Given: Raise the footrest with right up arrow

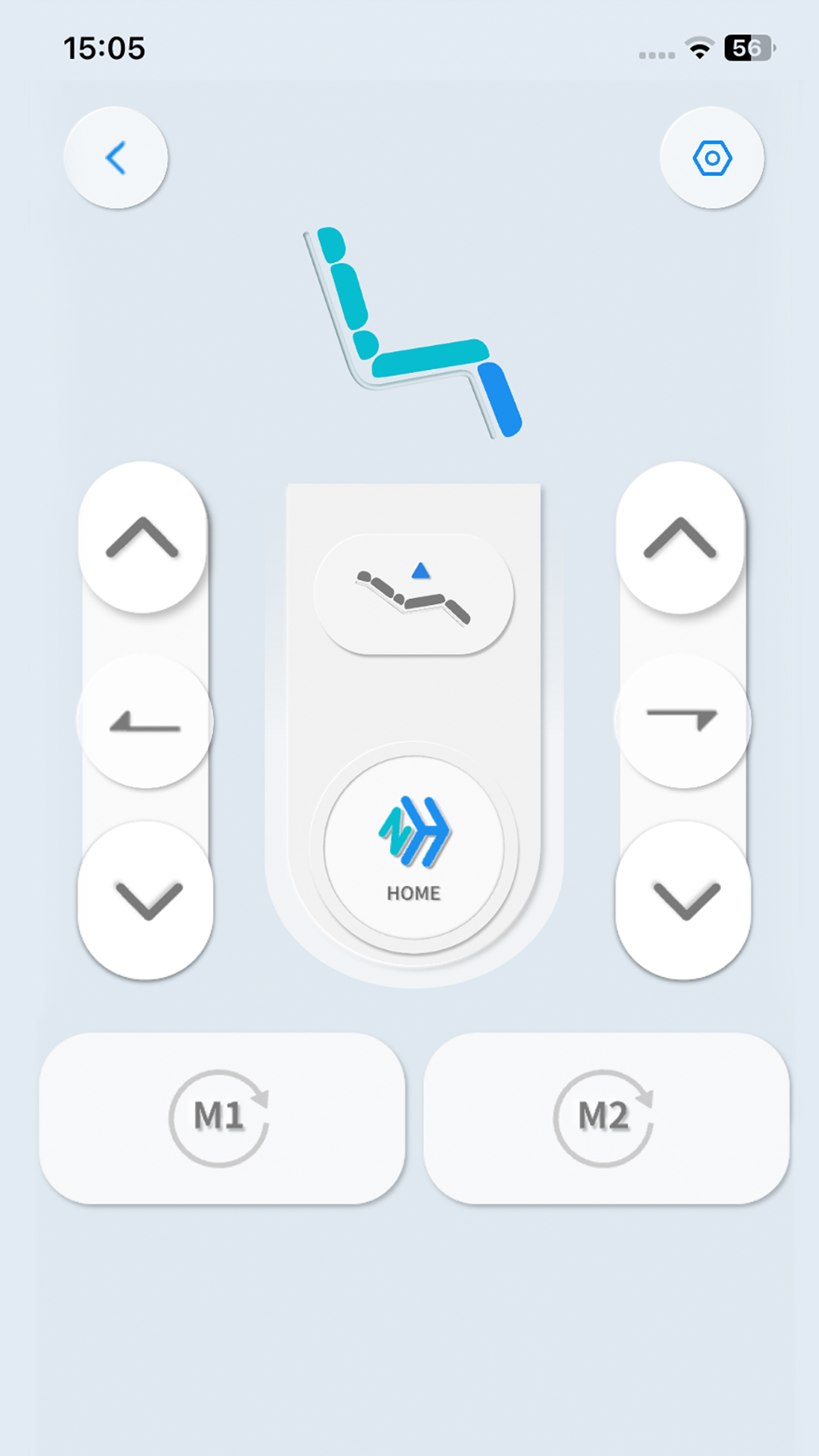Looking at the screenshot, I should 680,538.
